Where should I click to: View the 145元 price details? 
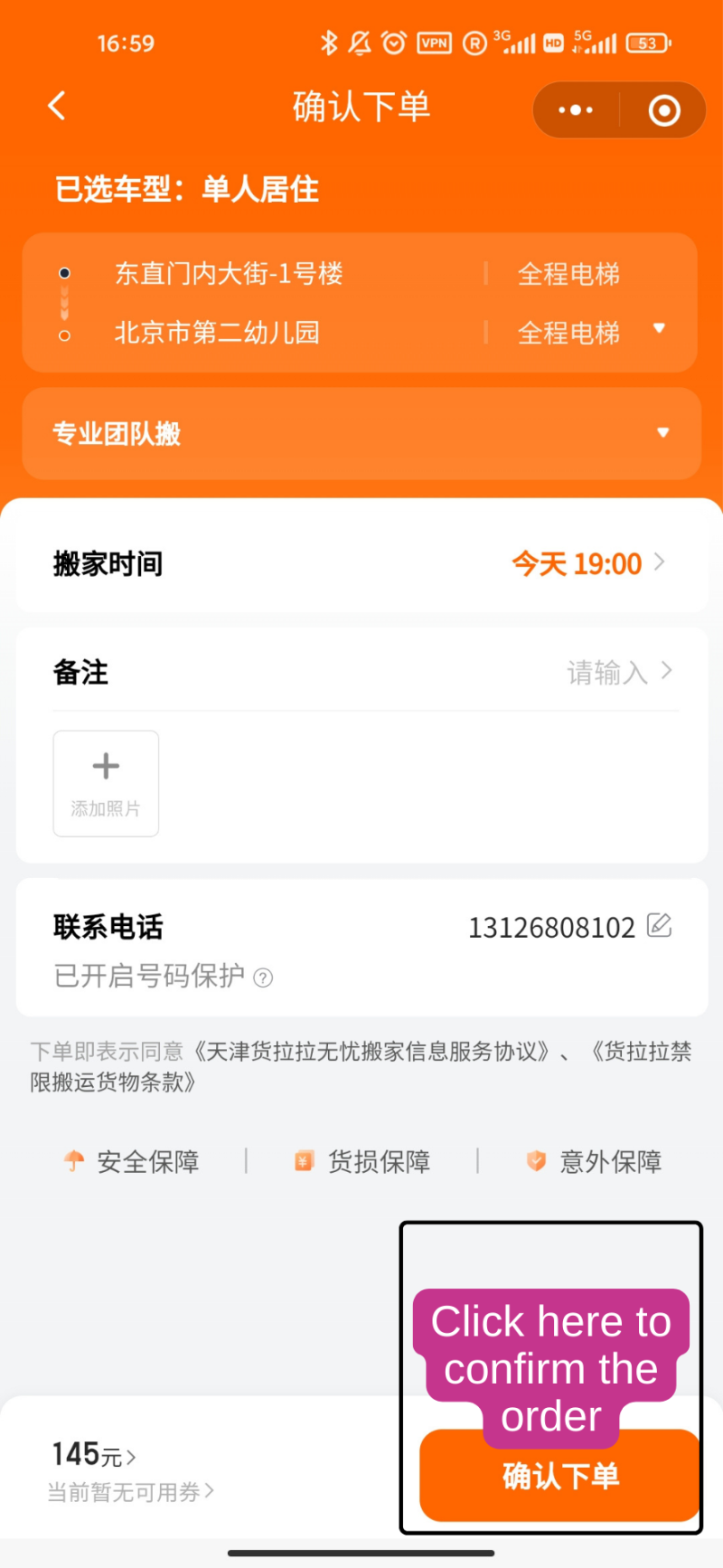[94, 1455]
